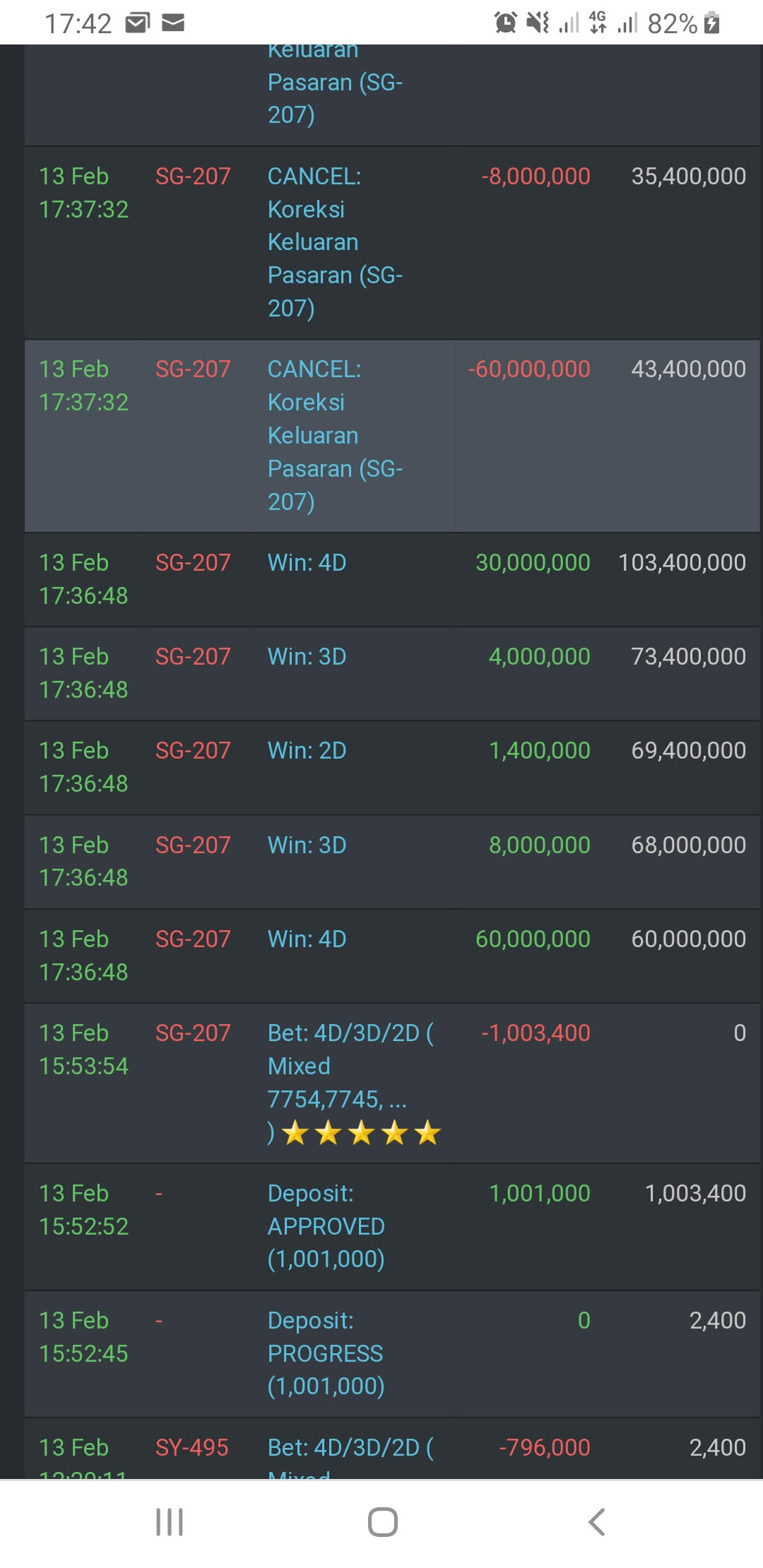Go back with the system back button
763x1568 pixels.
click(x=597, y=1522)
